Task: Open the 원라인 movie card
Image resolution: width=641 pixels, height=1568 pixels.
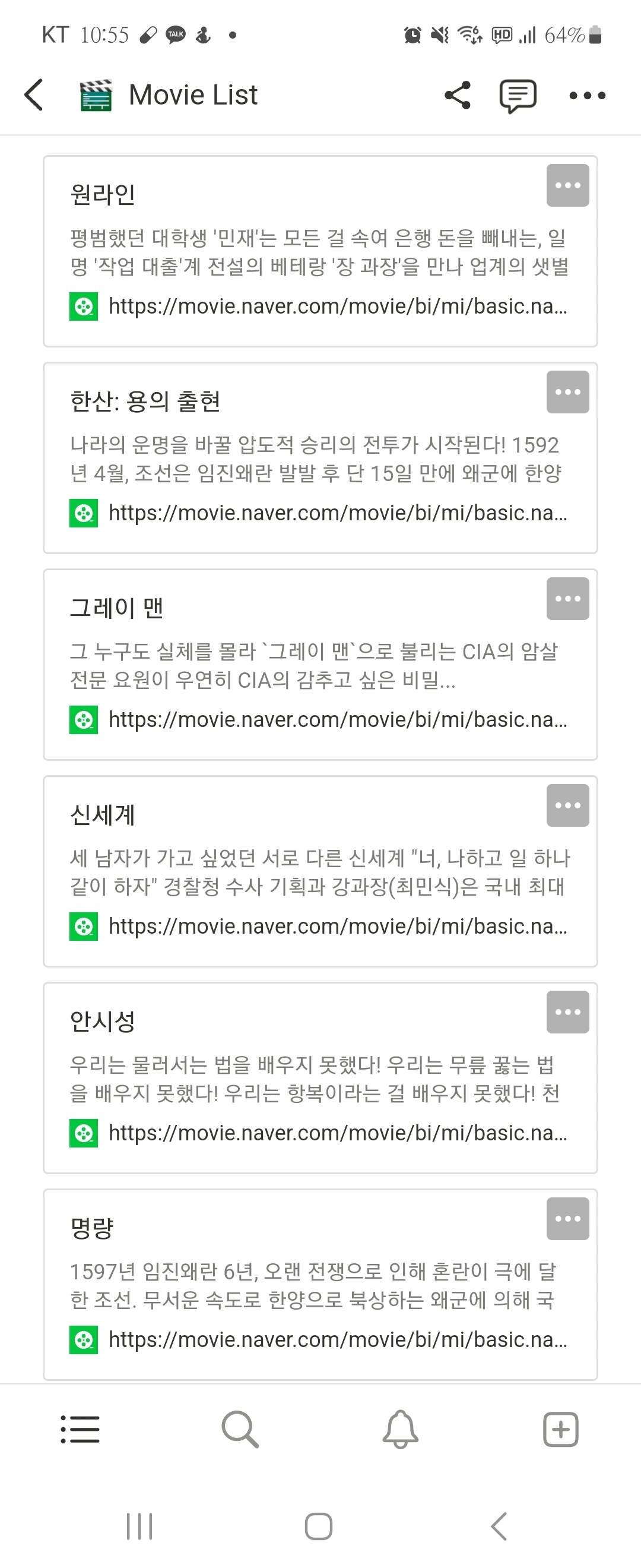Action: click(x=320, y=251)
